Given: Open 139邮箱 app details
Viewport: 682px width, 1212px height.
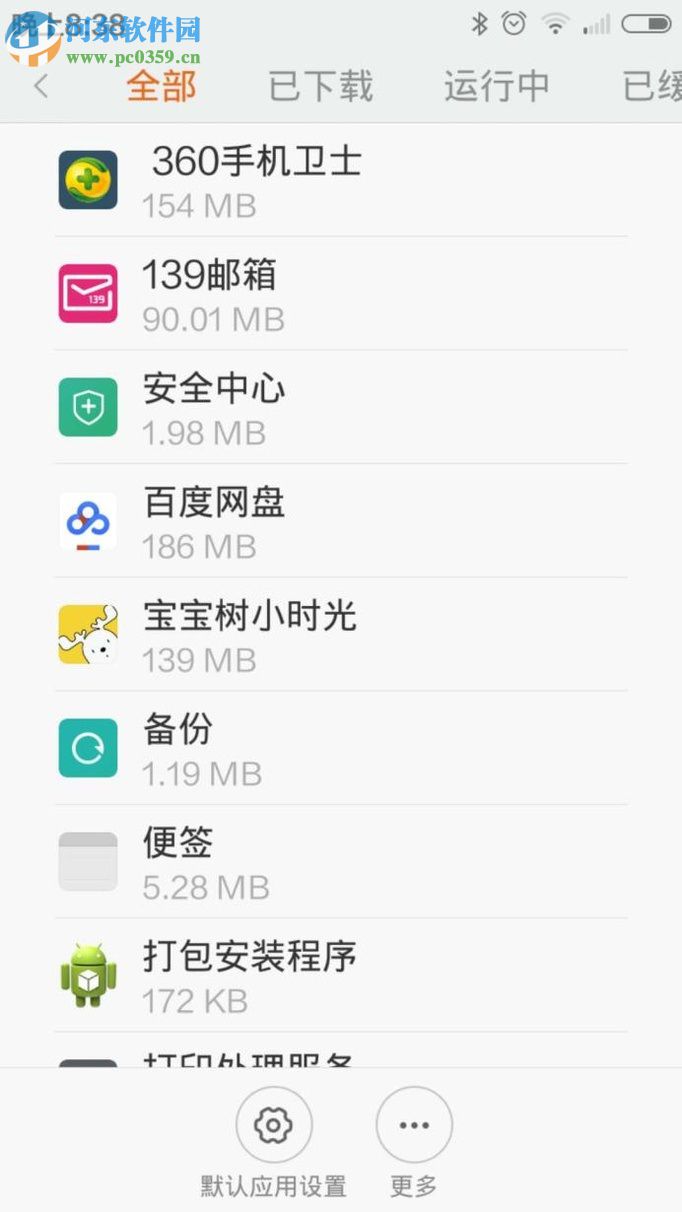Looking at the screenshot, I should (x=340, y=294).
